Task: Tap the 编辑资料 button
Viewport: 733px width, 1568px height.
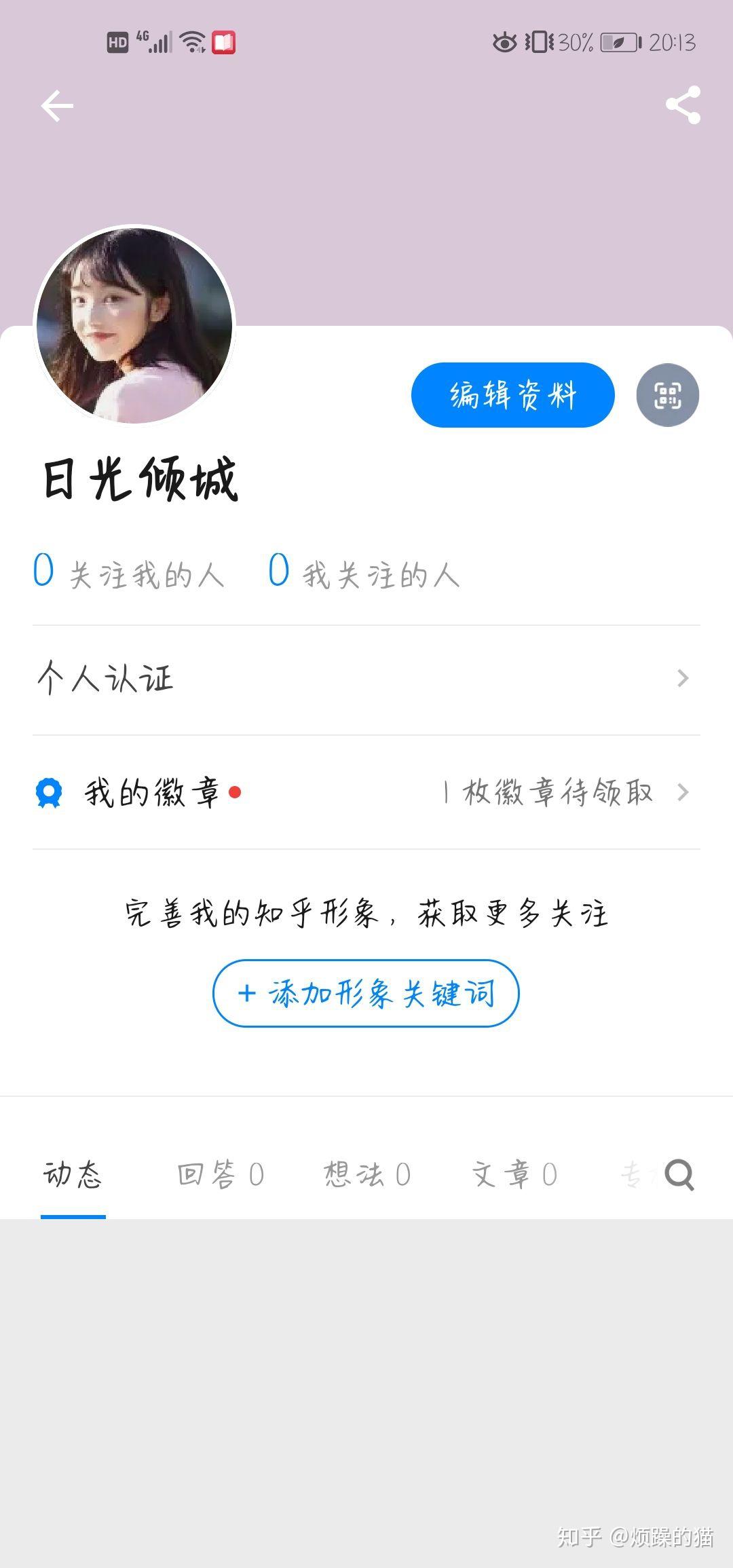Action: tap(512, 395)
